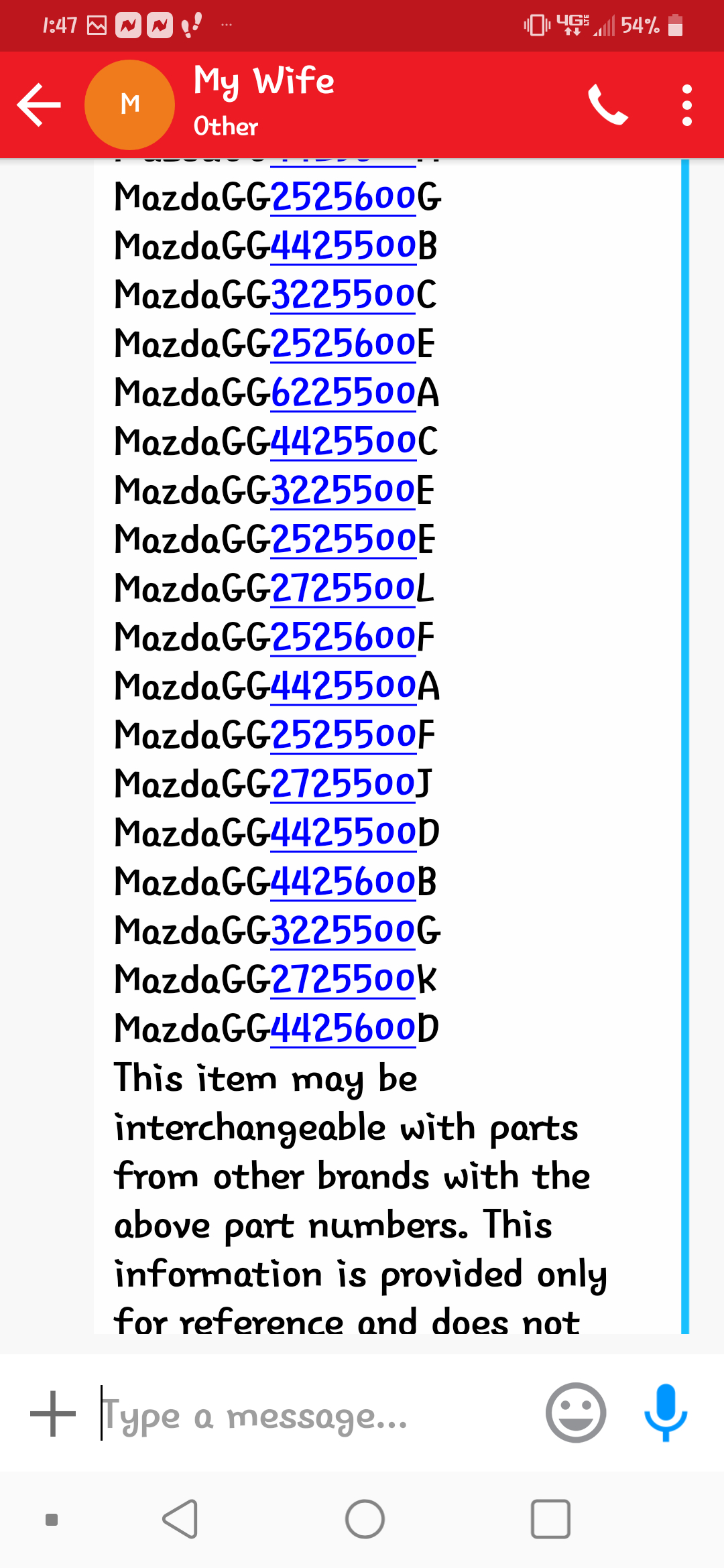Go to the system home screen
Image resolution: width=724 pixels, height=1568 pixels.
point(365,1518)
